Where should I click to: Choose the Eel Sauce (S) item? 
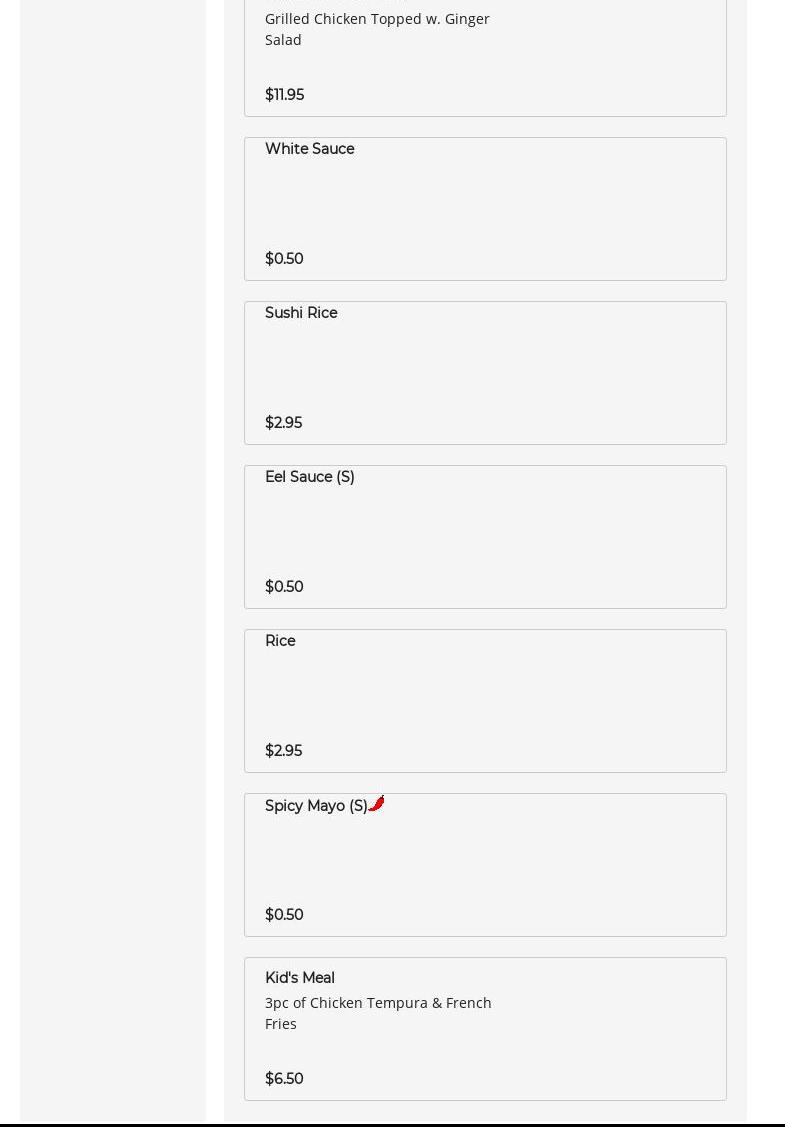pos(484,536)
